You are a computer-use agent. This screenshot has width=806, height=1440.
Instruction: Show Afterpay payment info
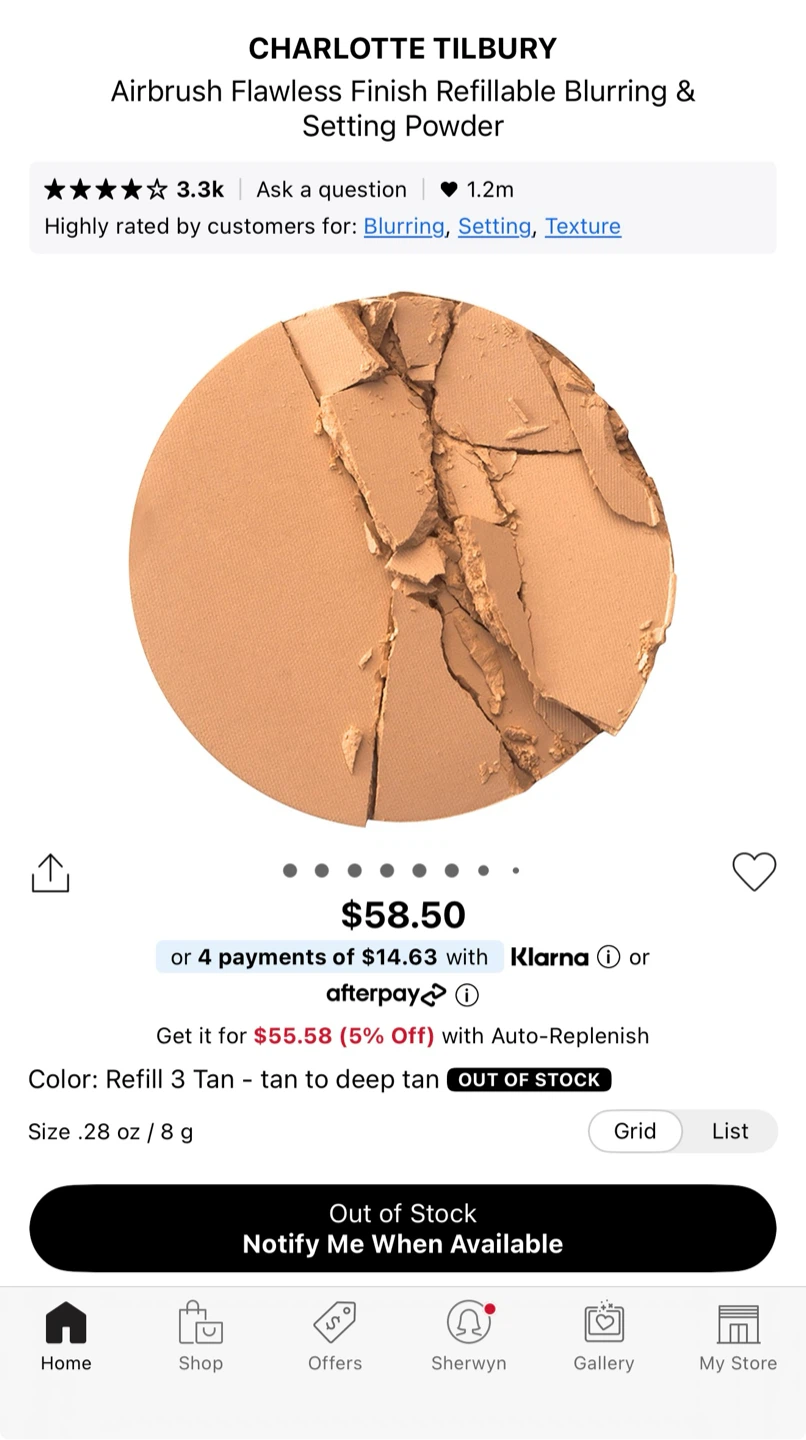click(467, 995)
